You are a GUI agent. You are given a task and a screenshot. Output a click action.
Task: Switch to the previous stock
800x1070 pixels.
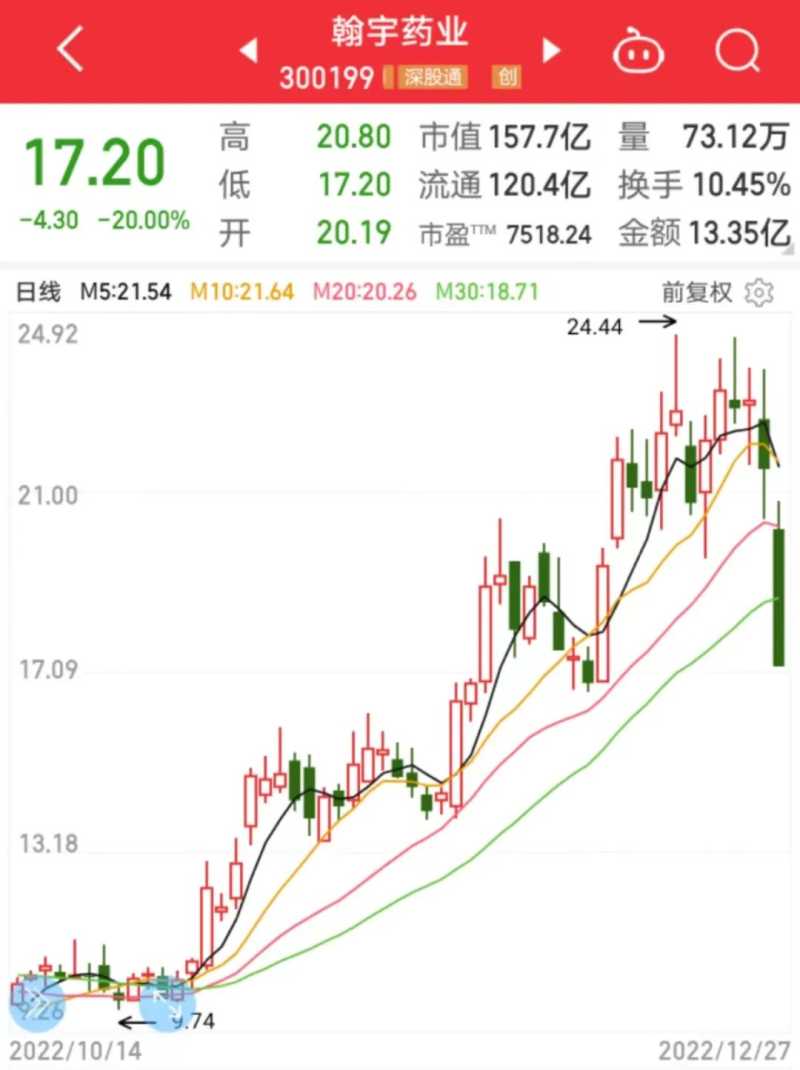click(248, 50)
